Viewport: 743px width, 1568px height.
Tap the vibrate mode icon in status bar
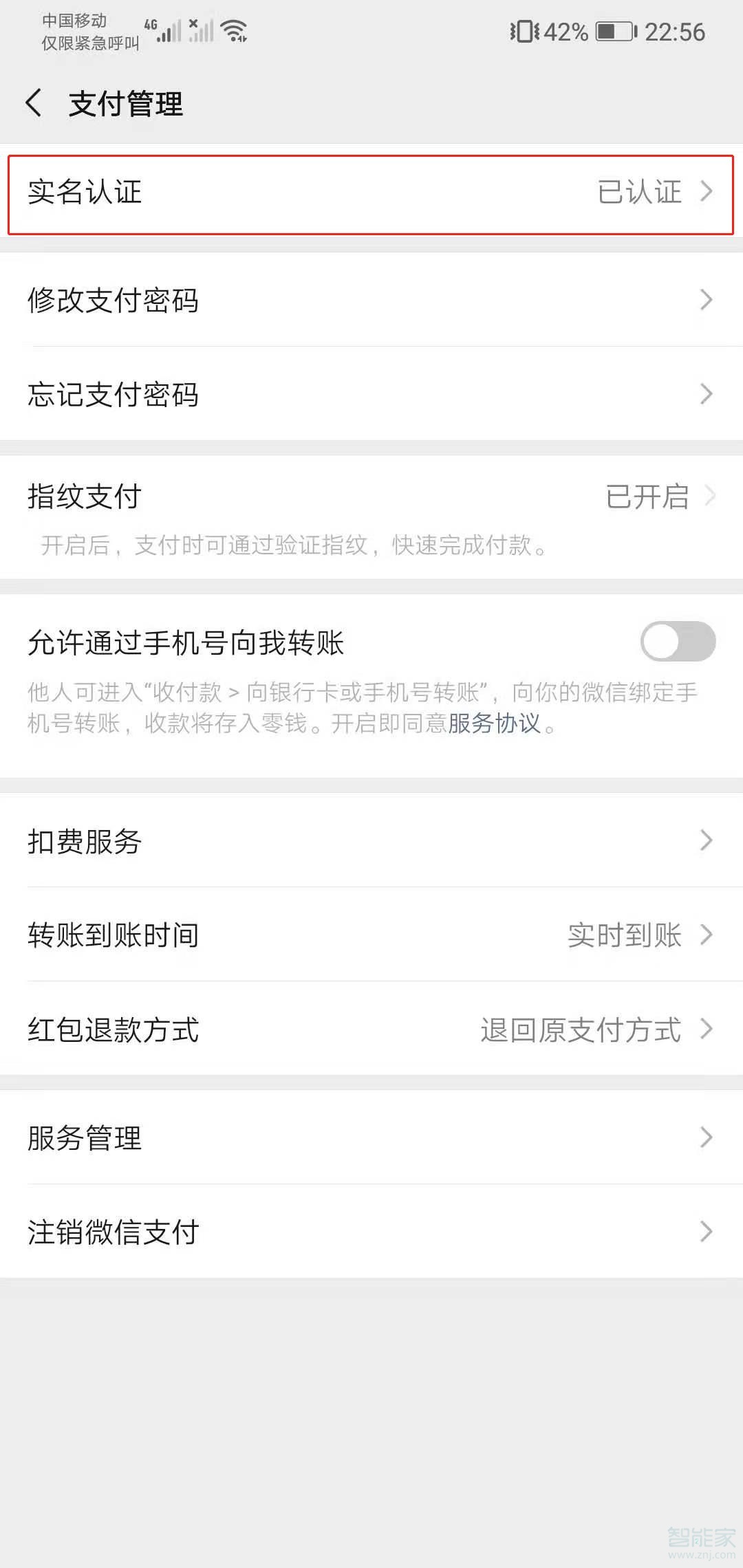(x=526, y=30)
